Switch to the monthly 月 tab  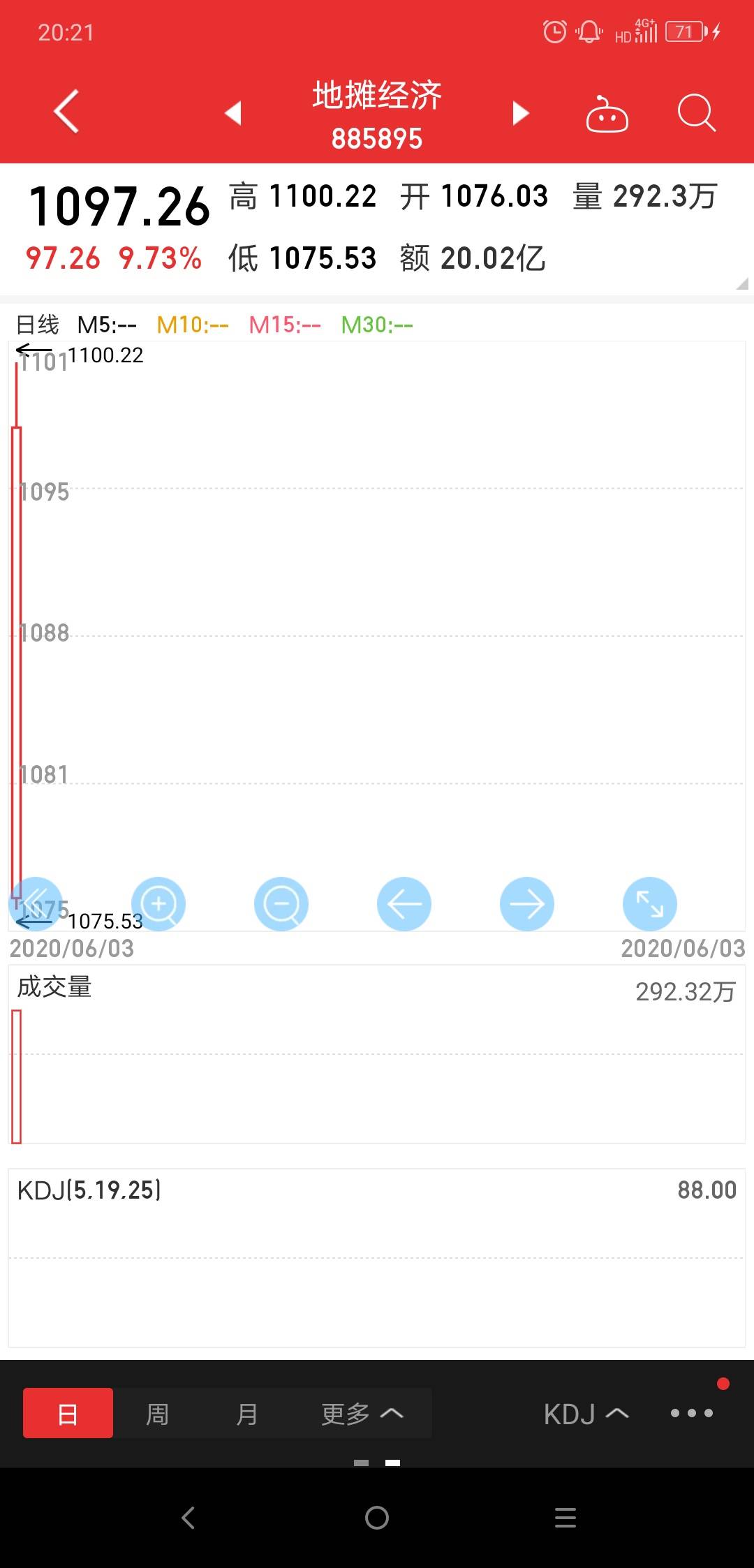(x=246, y=1414)
